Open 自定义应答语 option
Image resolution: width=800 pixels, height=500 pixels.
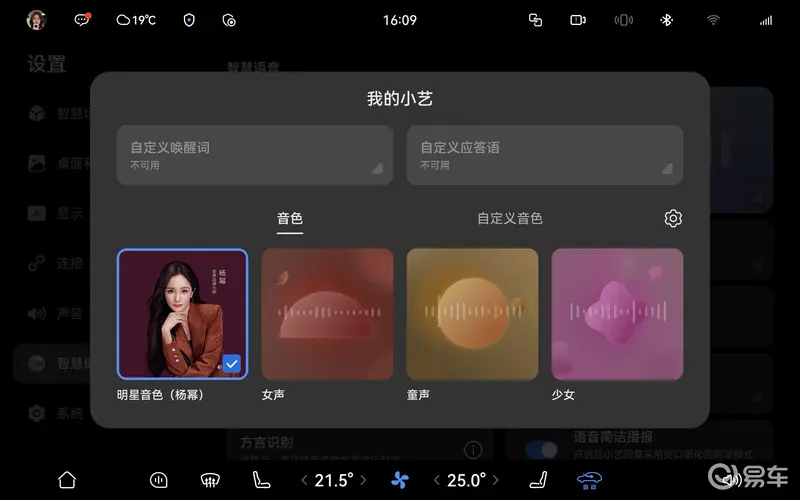tap(544, 155)
